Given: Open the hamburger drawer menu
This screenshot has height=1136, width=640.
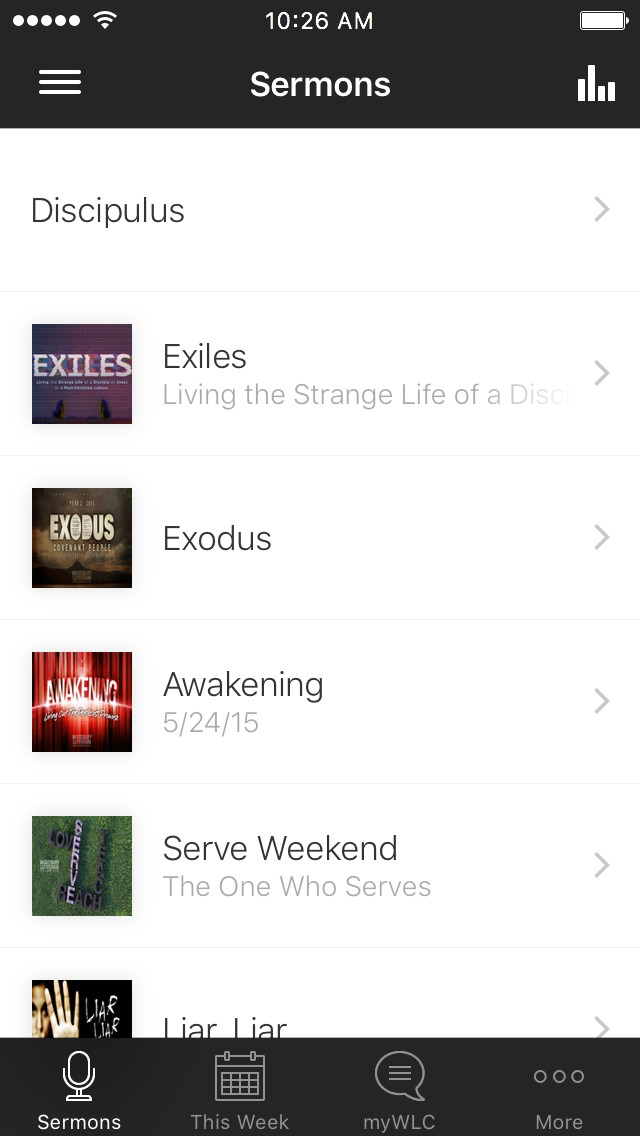Looking at the screenshot, I should click(60, 83).
